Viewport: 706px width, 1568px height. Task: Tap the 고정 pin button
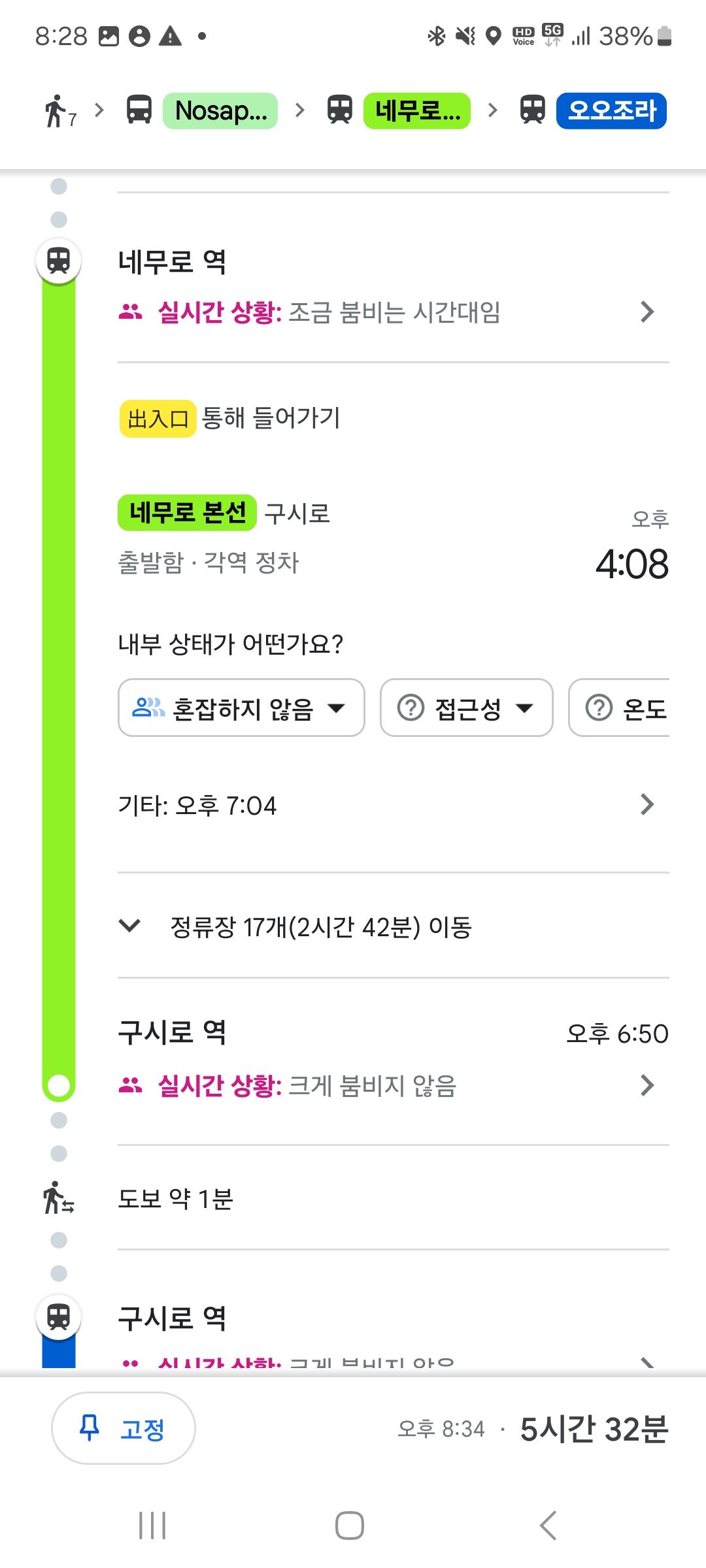(123, 1428)
